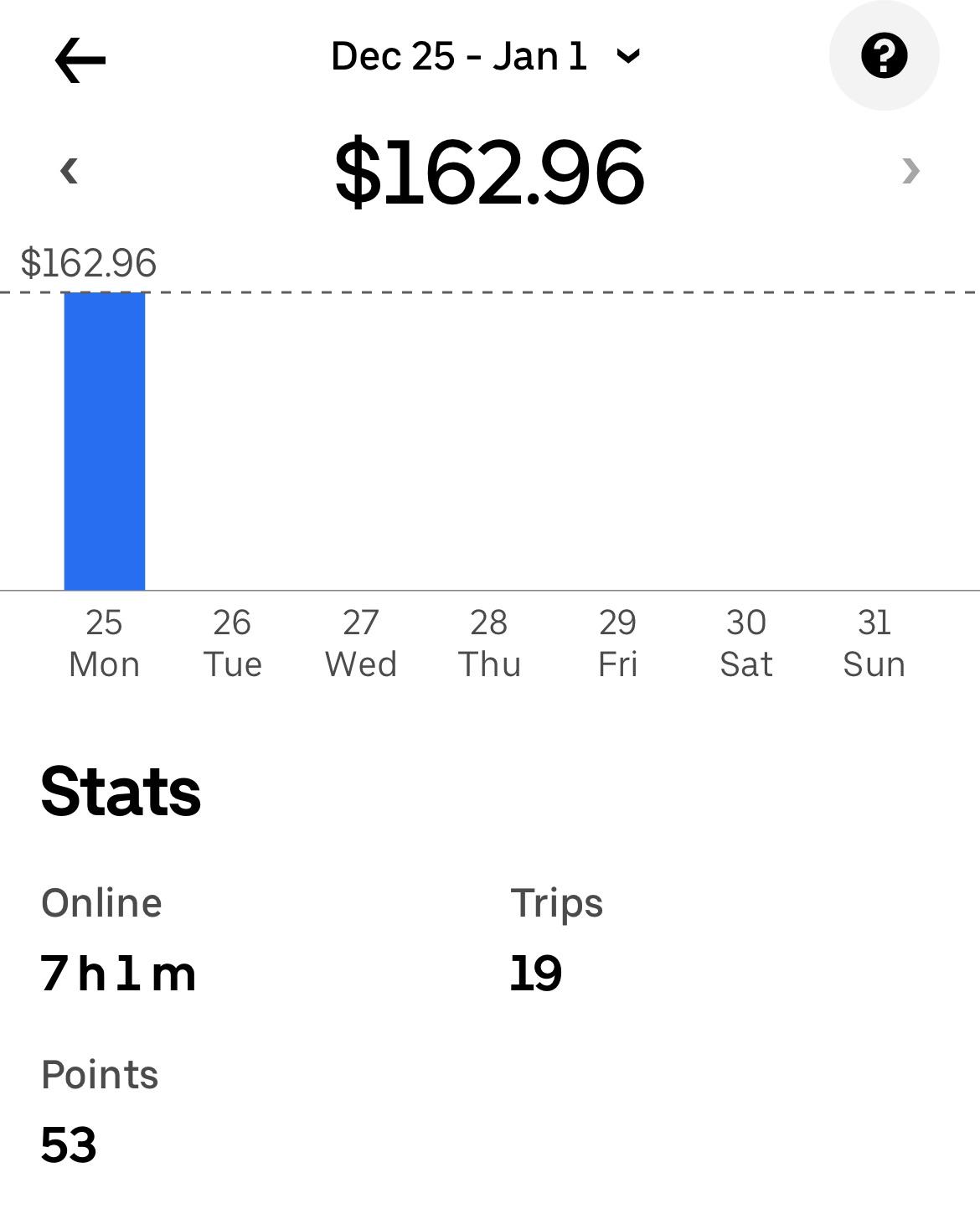Tap the $162.96 total earnings amount
The height and width of the screenshot is (1209, 980).
point(490,170)
